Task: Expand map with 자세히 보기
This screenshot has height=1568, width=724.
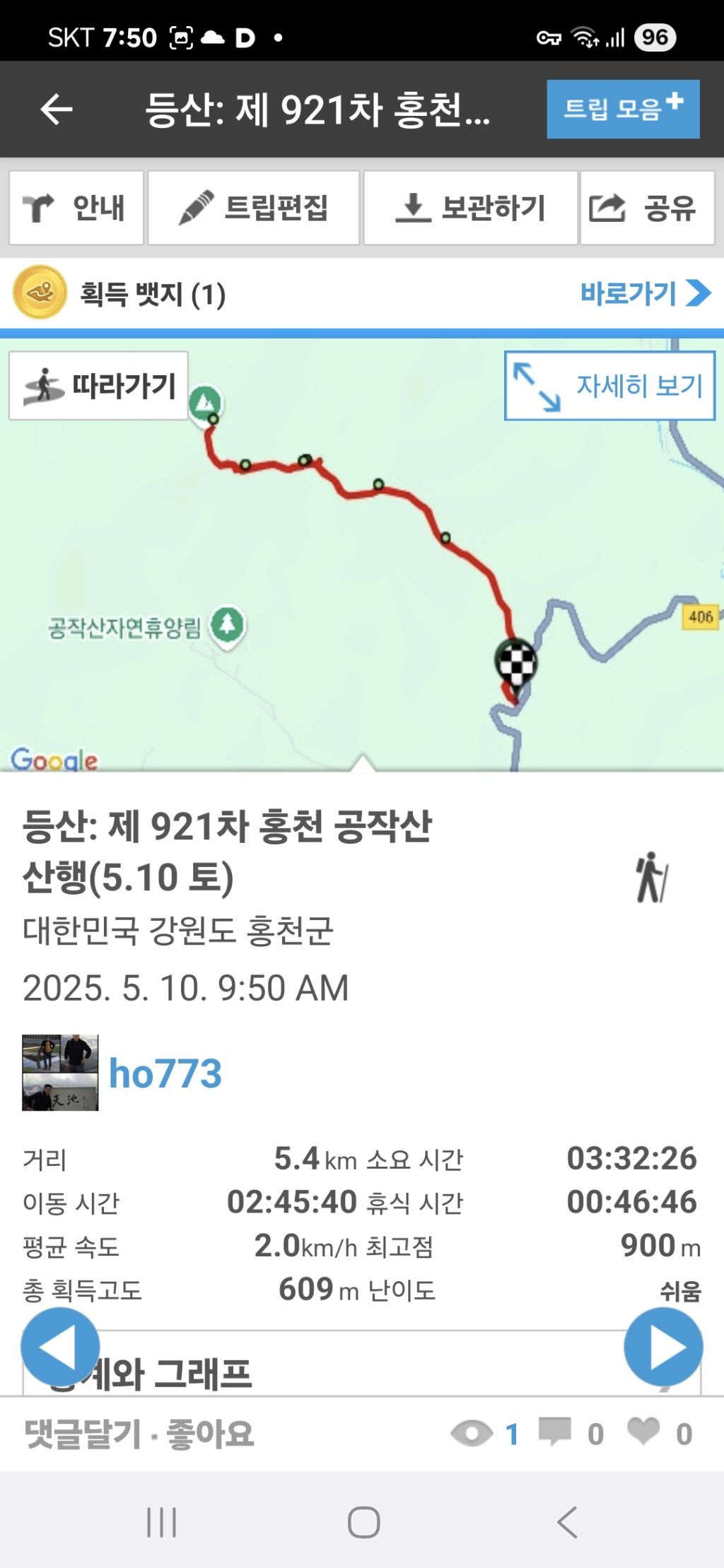Action: [x=609, y=386]
